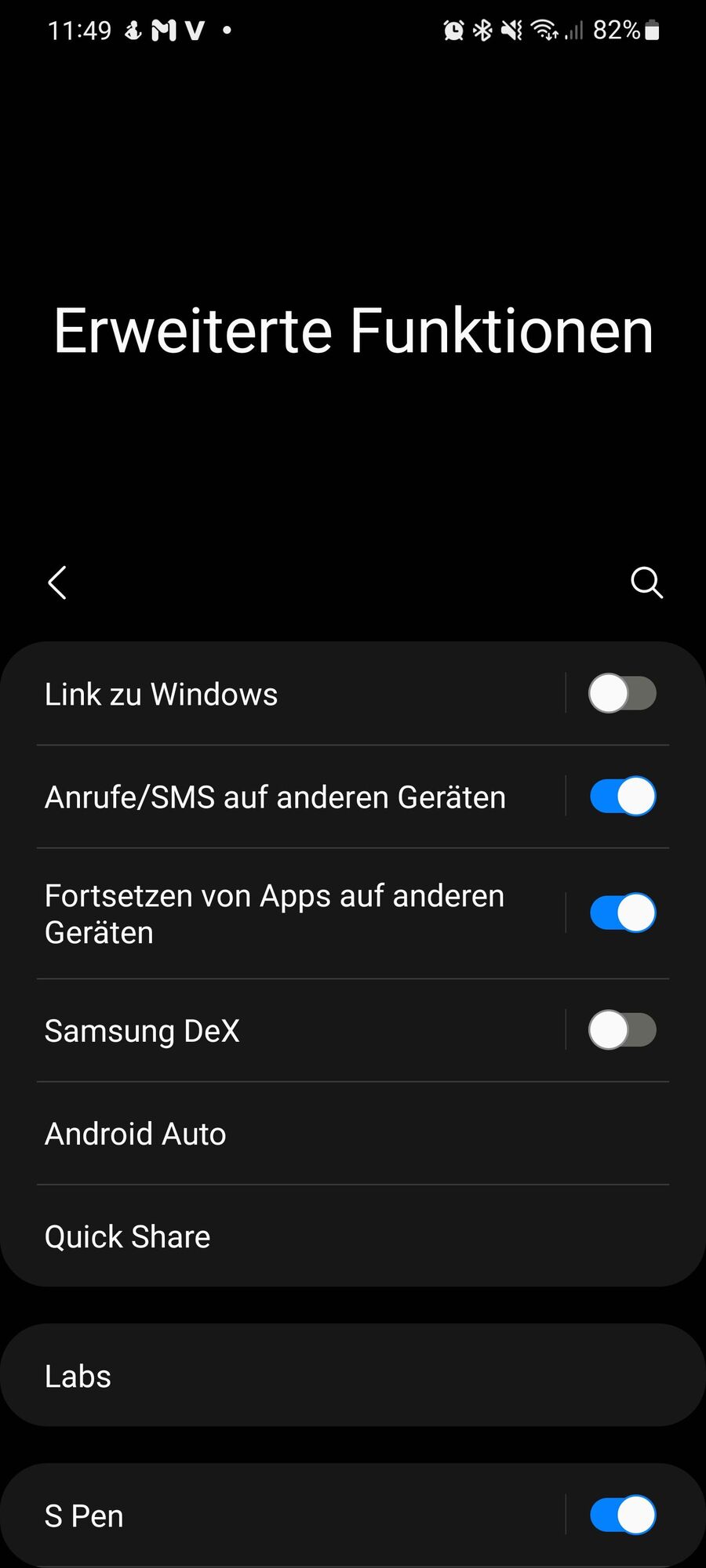Turn off Fortsetzen von Apps switch
The width and height of the screenshot is (706, 1568).
coord(622,913)
